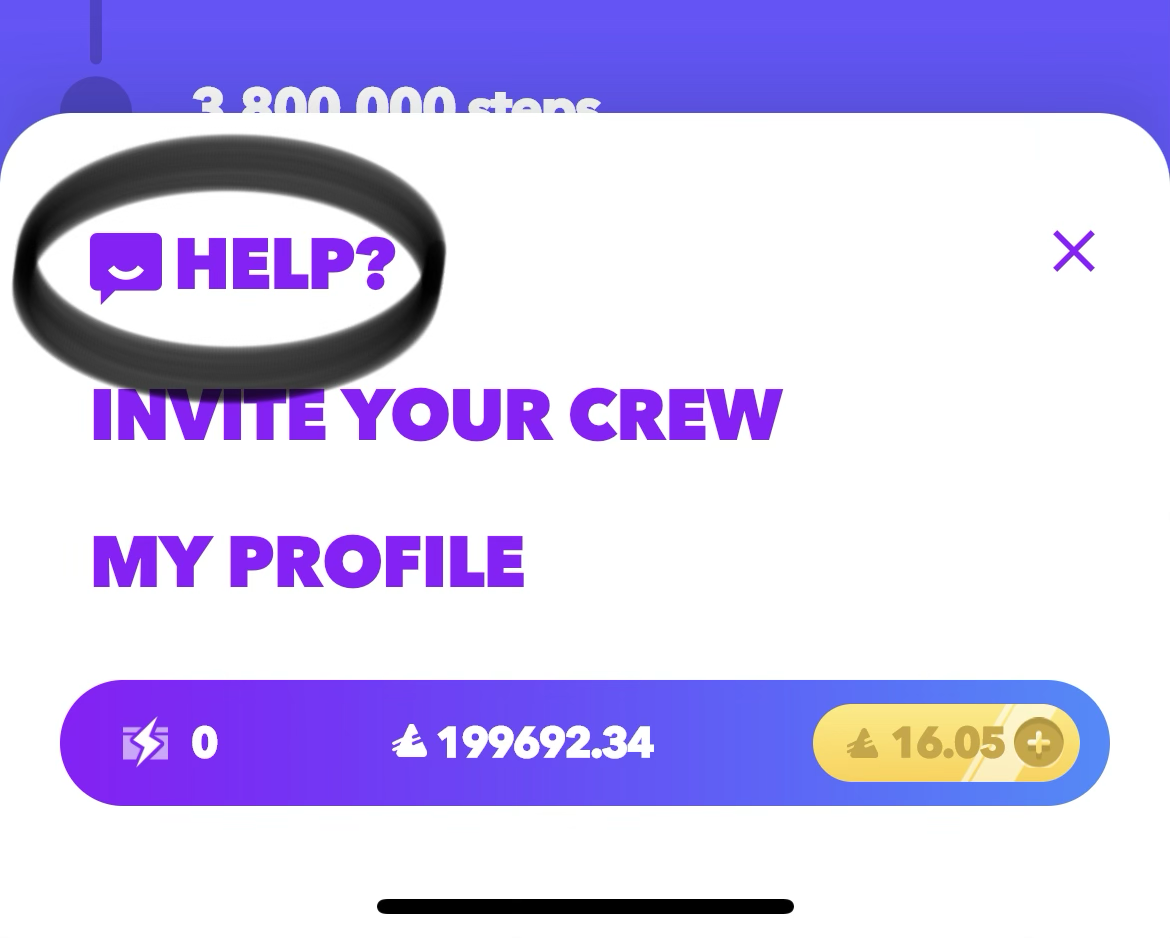Close the menu with the X

tap(1074, 251)
